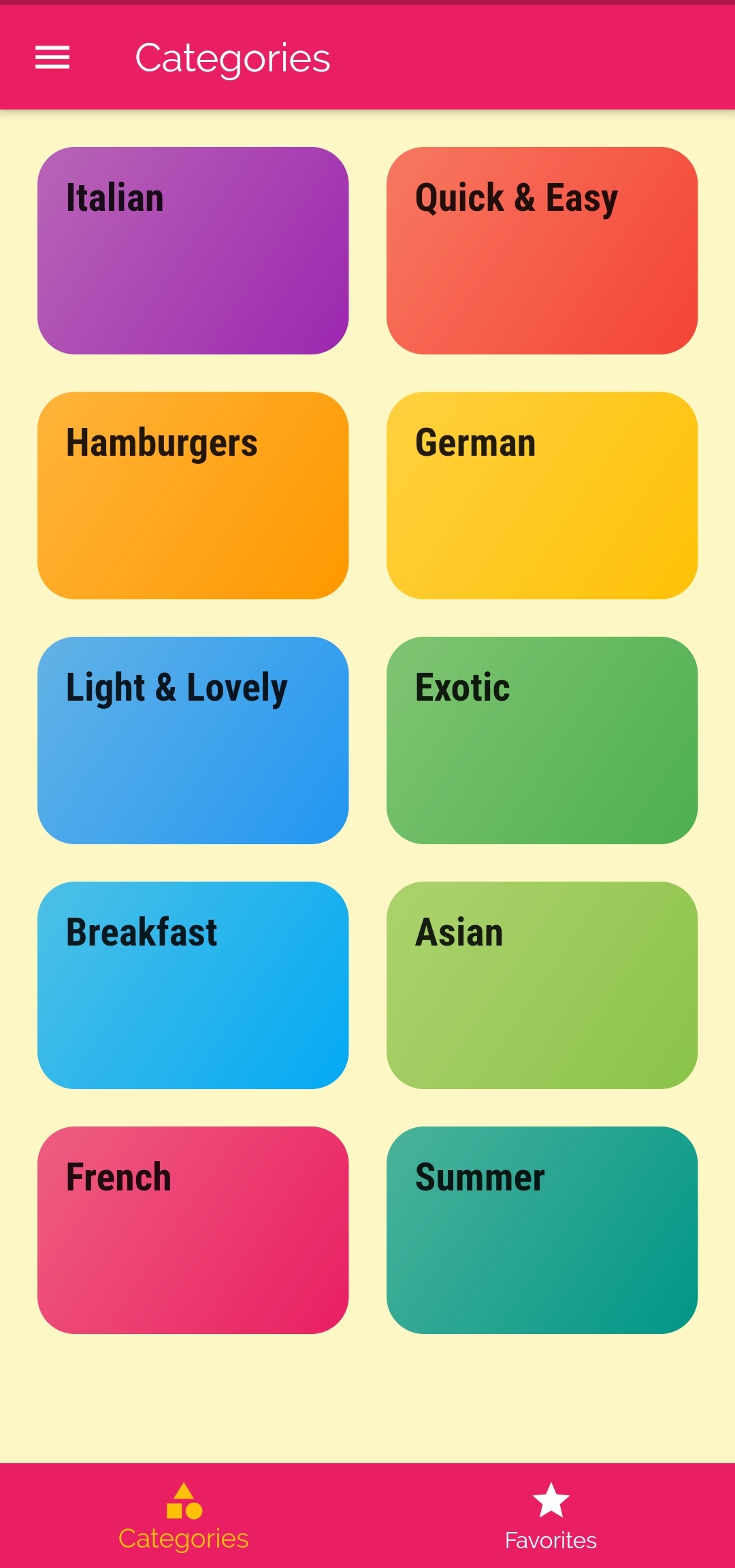The width and height of the screenshot is (735, 1568).
Task: Open the hamburger drawer menu
Action: (x=52, y=57)
